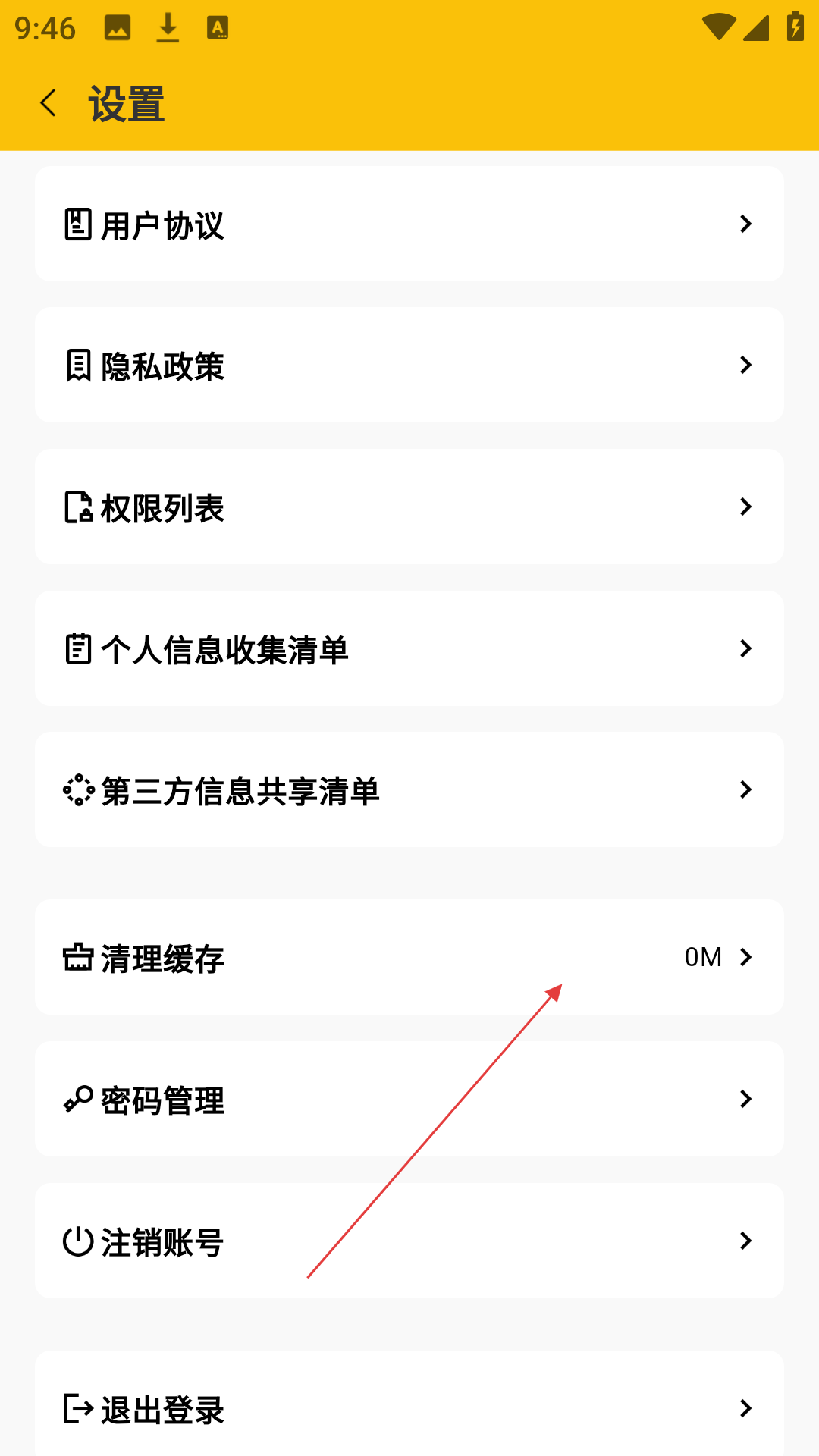View the 权限列表

(x=409, y=507)
